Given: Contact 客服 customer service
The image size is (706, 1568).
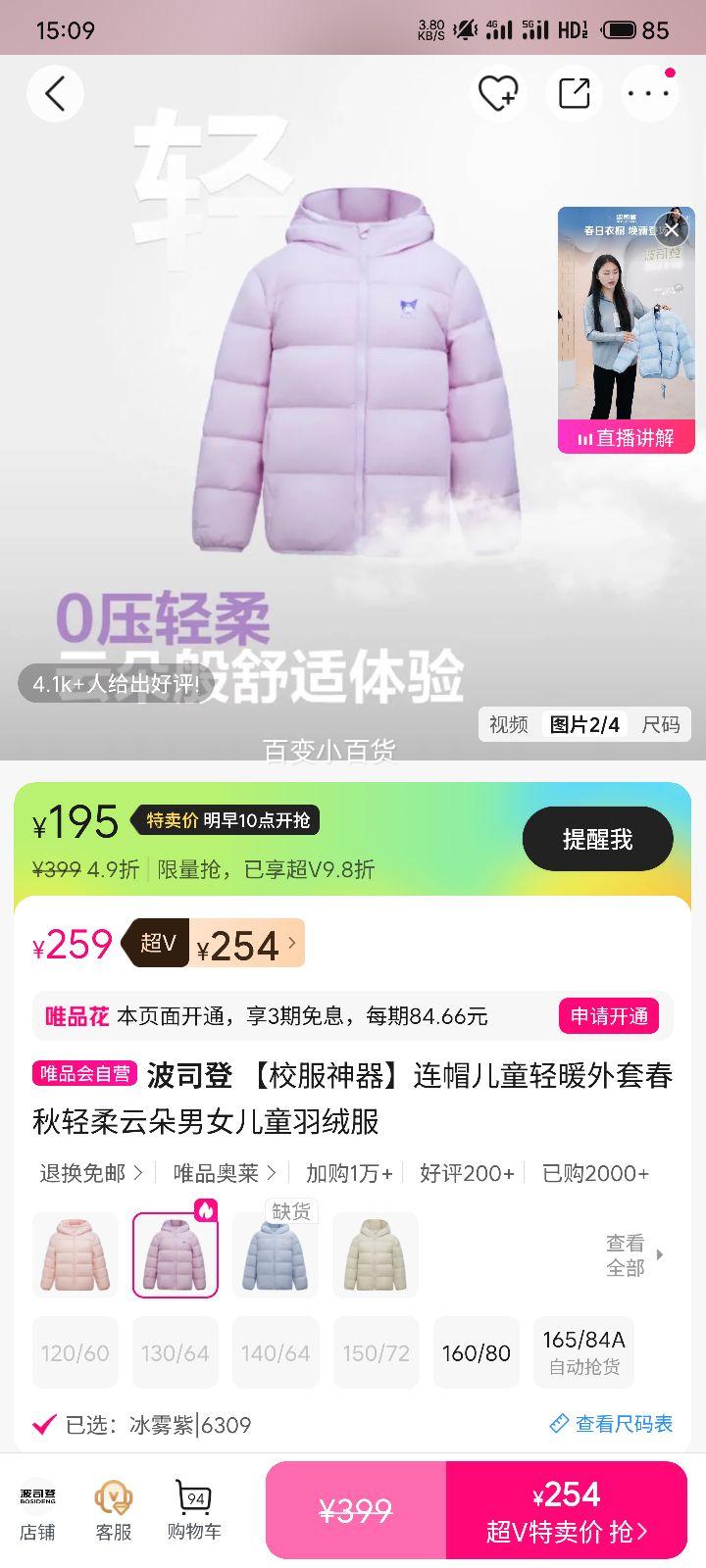Looking at the screenshot, I should tap(113, 1510).
